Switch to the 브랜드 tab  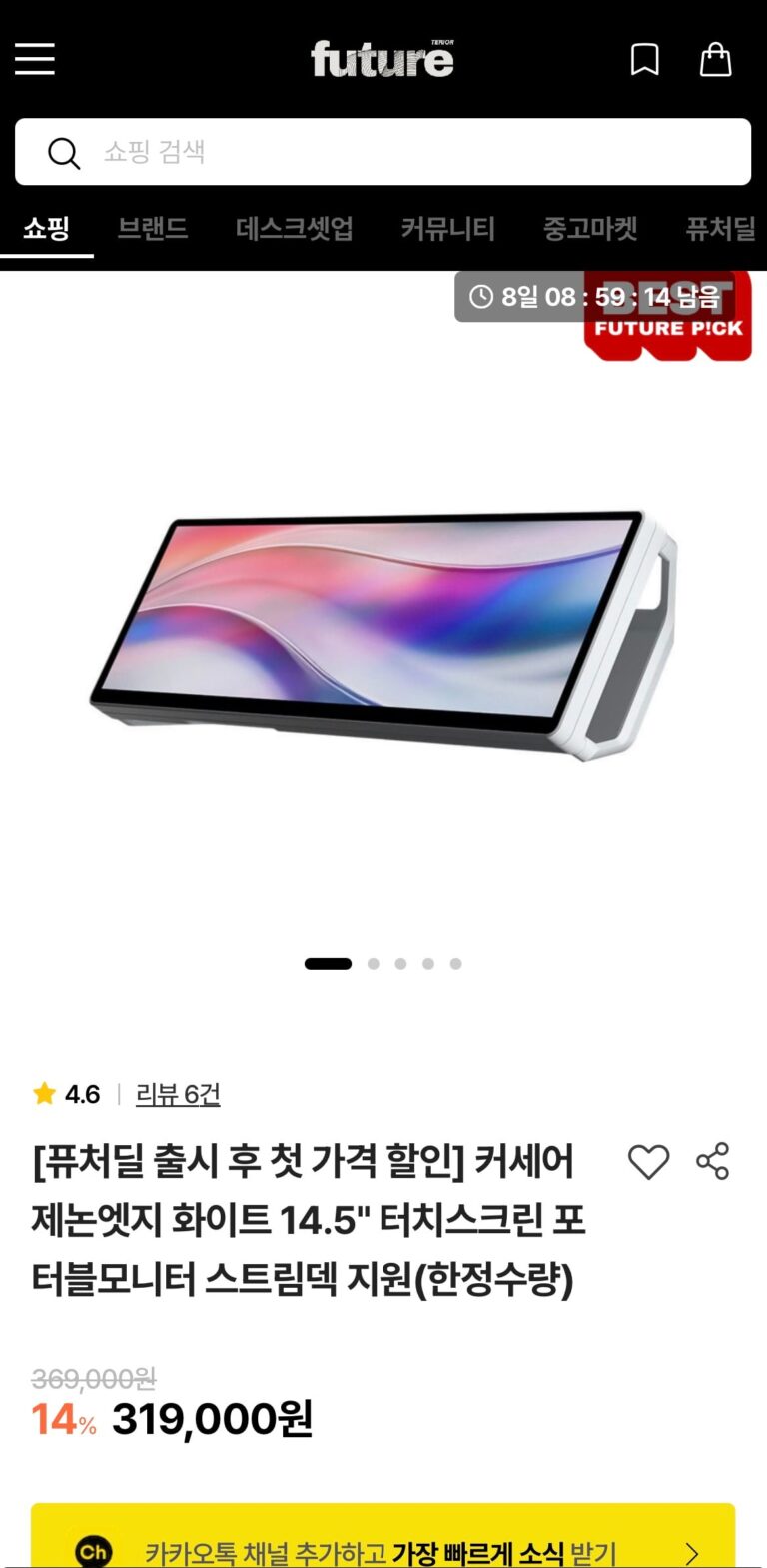coord(152,229)
